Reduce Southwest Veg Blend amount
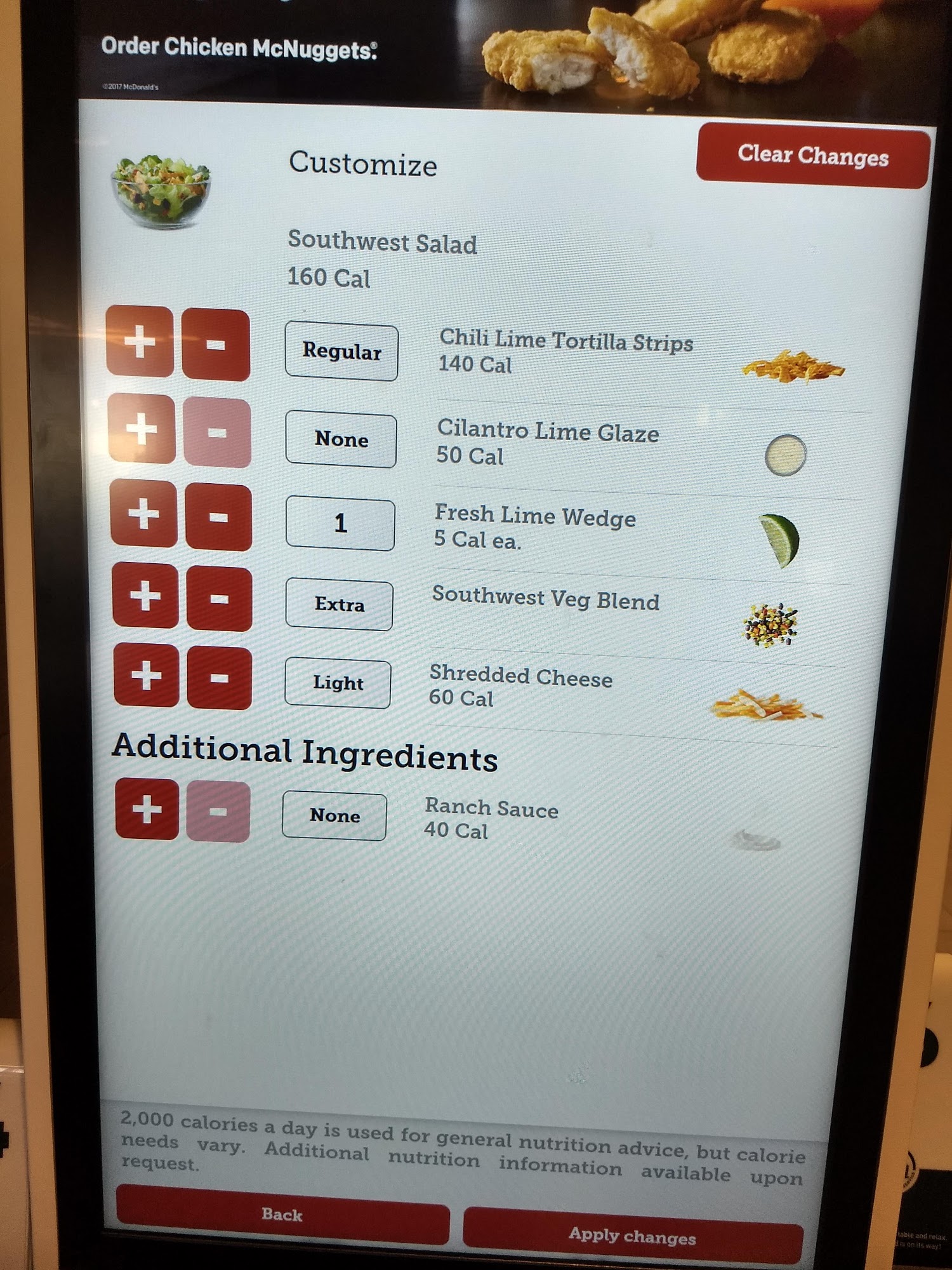952x1270 pixels. tap(219, 599)
